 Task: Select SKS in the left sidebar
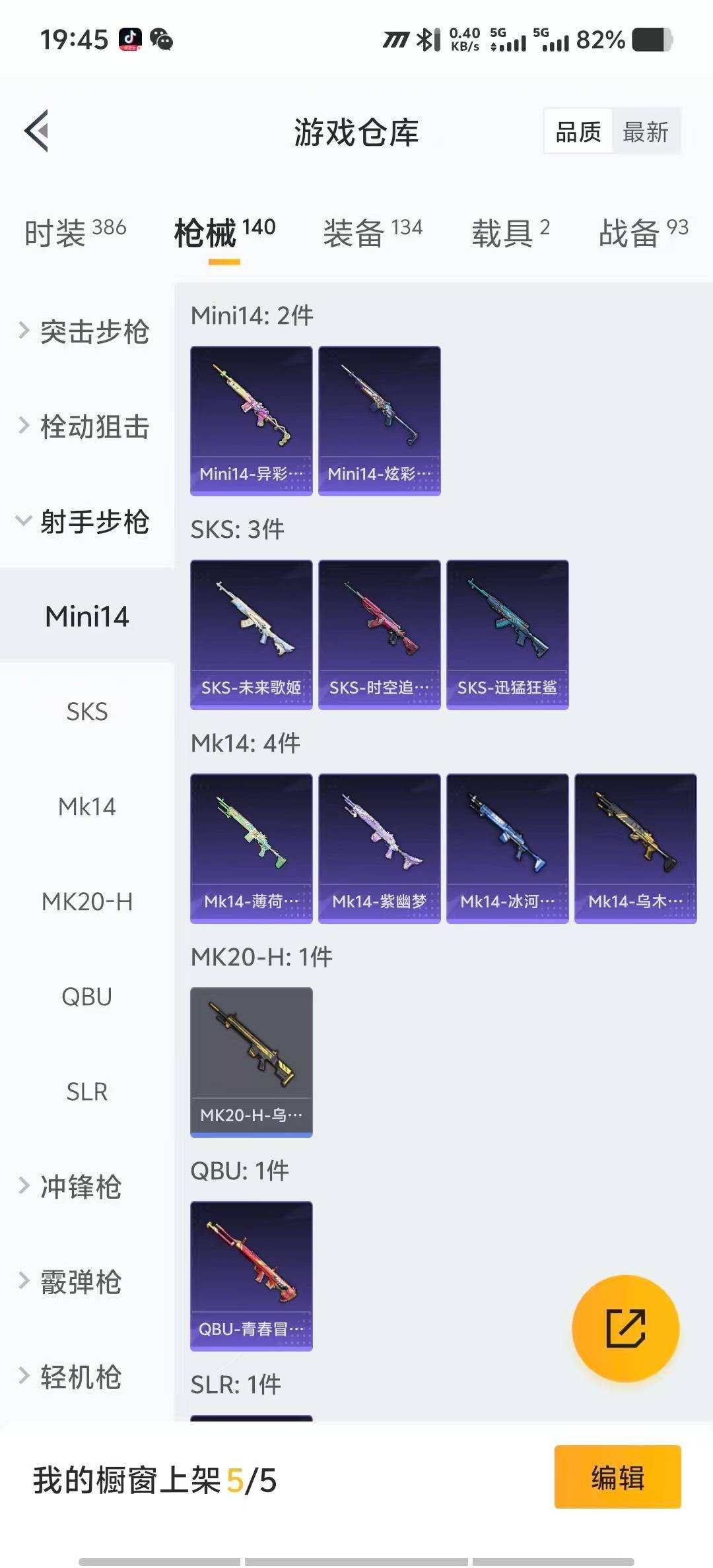(x=88, y=711)
